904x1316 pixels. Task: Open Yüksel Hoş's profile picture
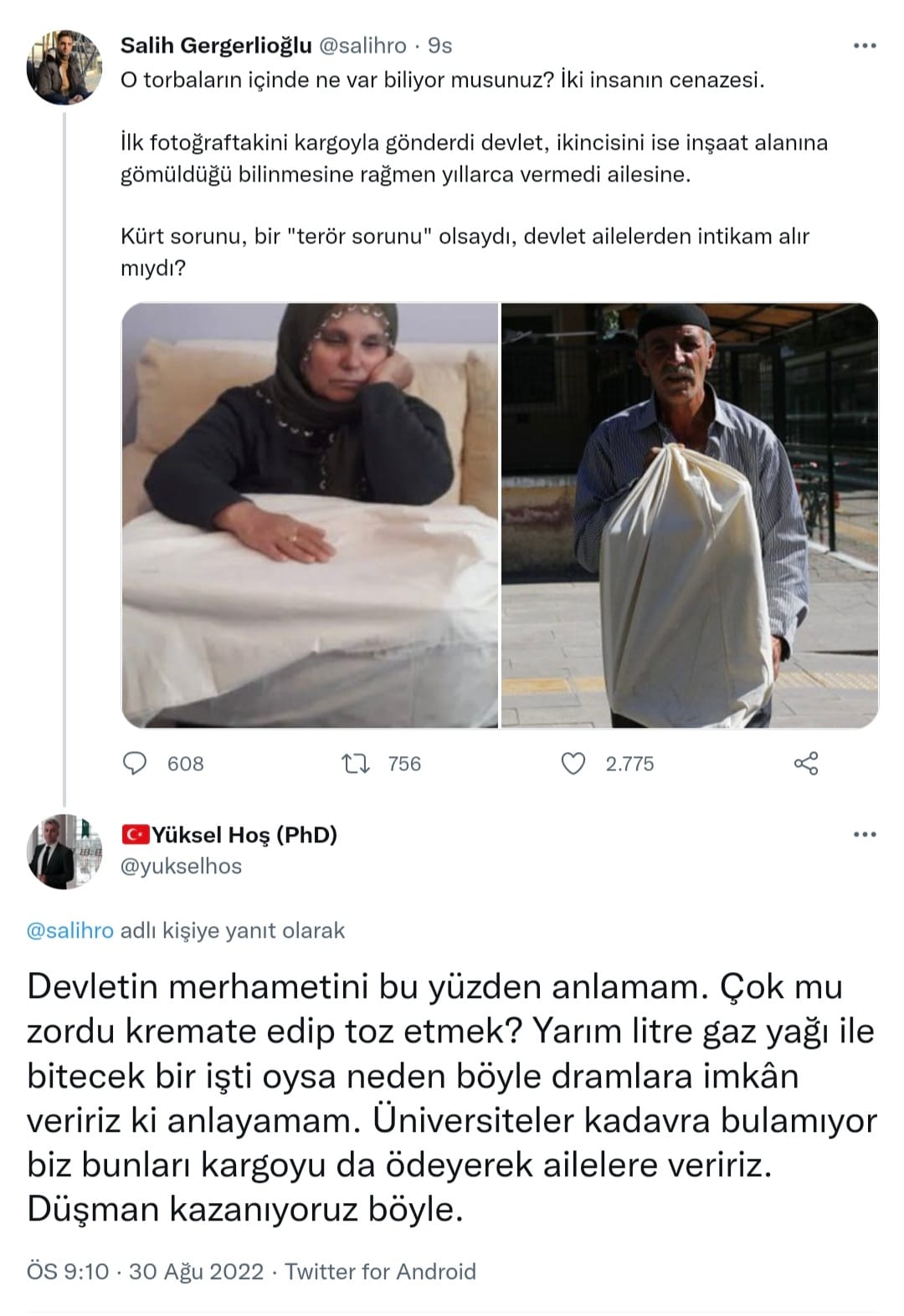click(64, 851)
